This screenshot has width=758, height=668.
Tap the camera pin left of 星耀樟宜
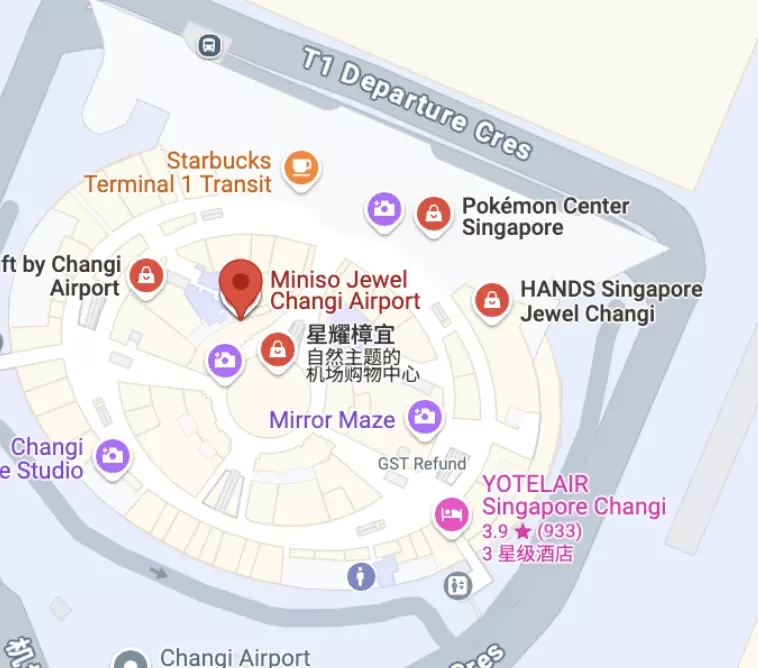[x=224, y=360]
